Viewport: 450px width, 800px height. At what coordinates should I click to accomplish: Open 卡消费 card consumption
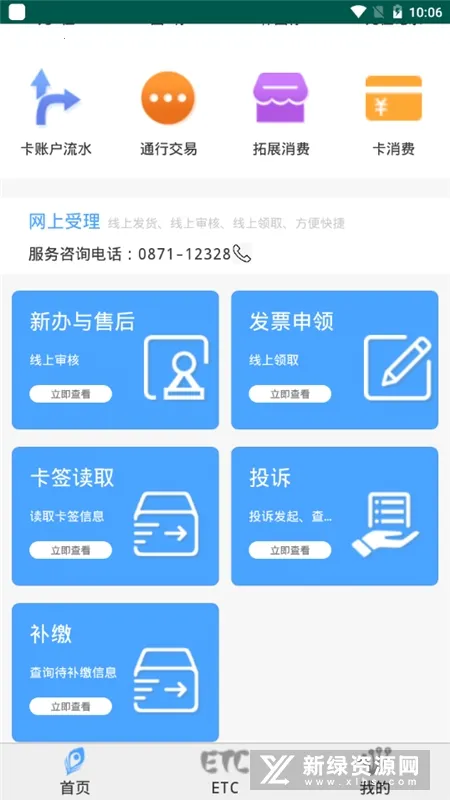[x=393, y=113]
